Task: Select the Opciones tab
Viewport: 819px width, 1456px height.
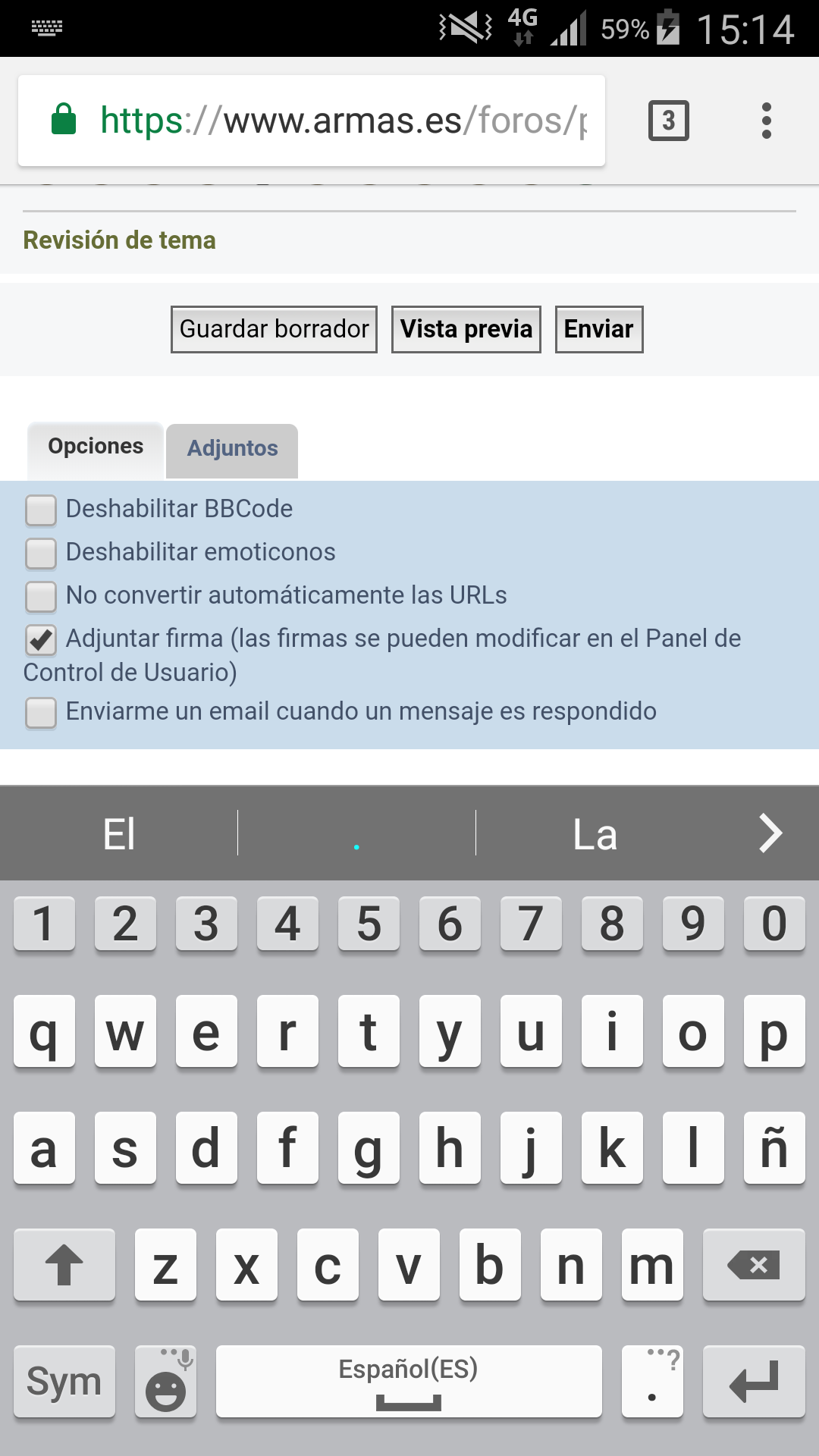Action: pyautogui.click(x=96, y=447)
